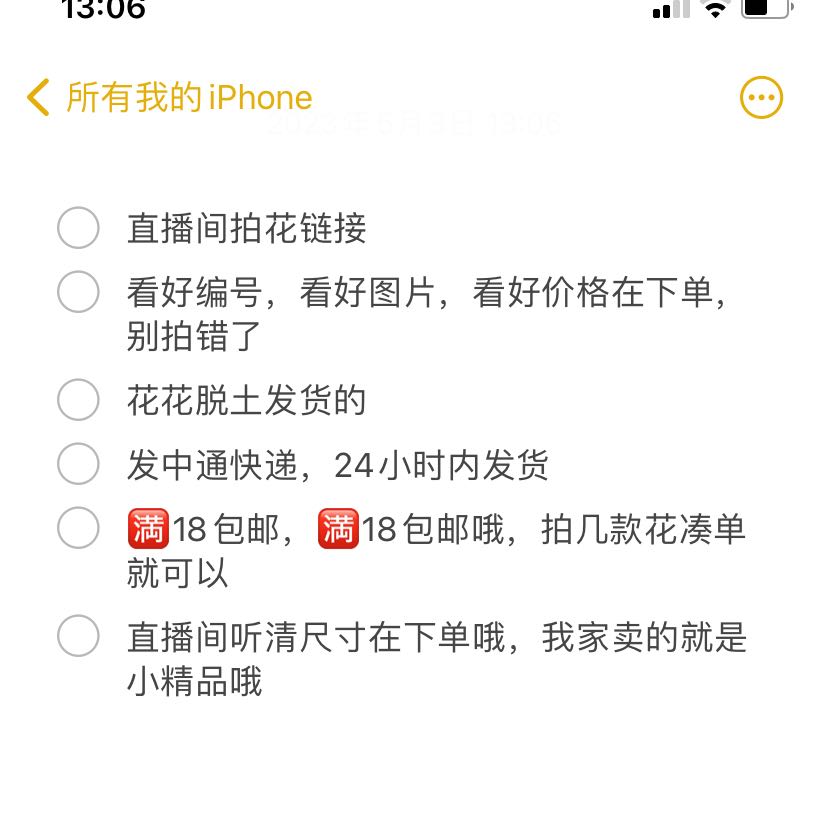Image resolution: width=828 pixels, height=837 pixels.
Task: Toggle the checkbox beside 花花脱土发货的
Action: point(77,400)
